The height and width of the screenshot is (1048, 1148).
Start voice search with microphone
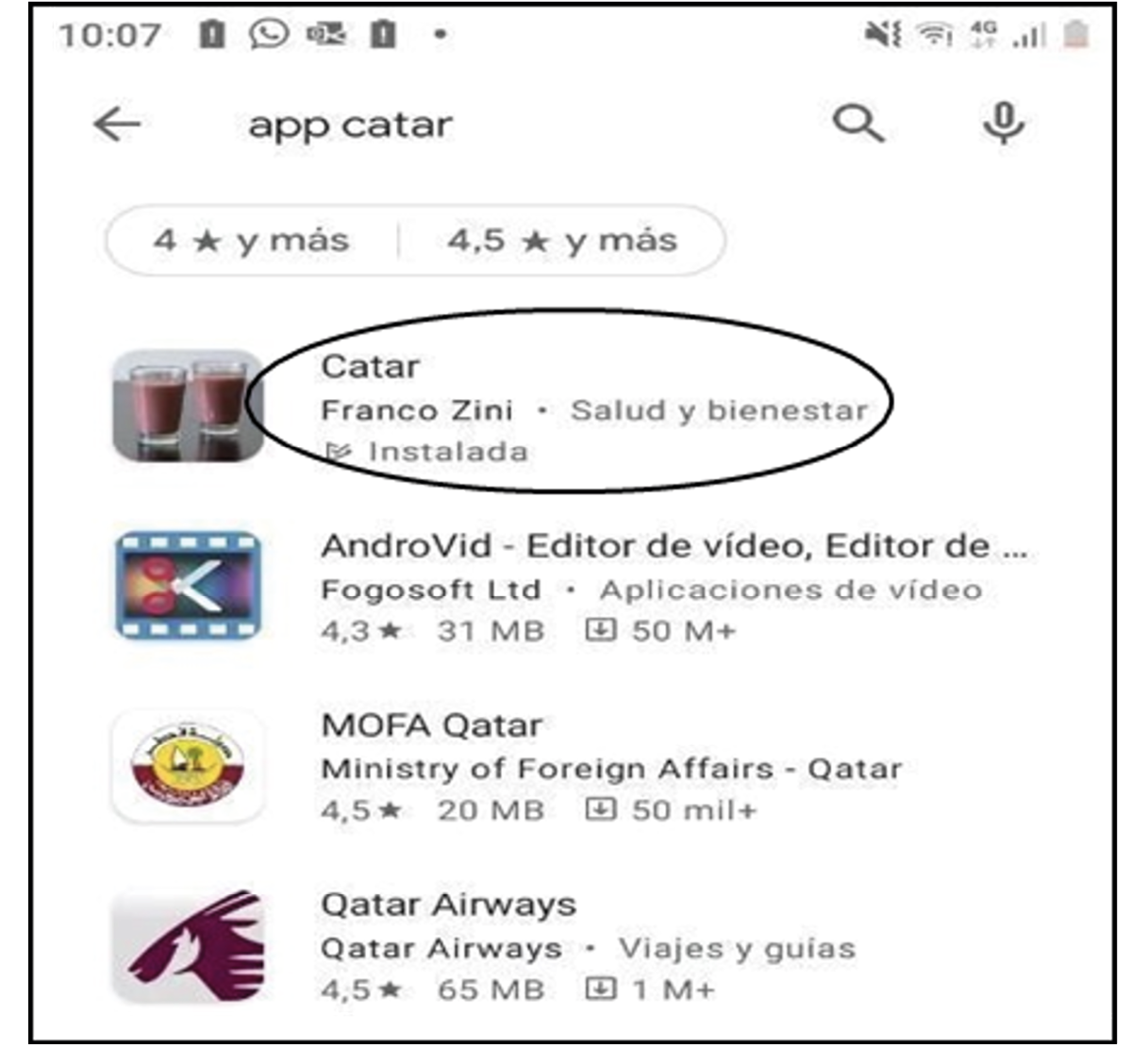point(1004,124)
